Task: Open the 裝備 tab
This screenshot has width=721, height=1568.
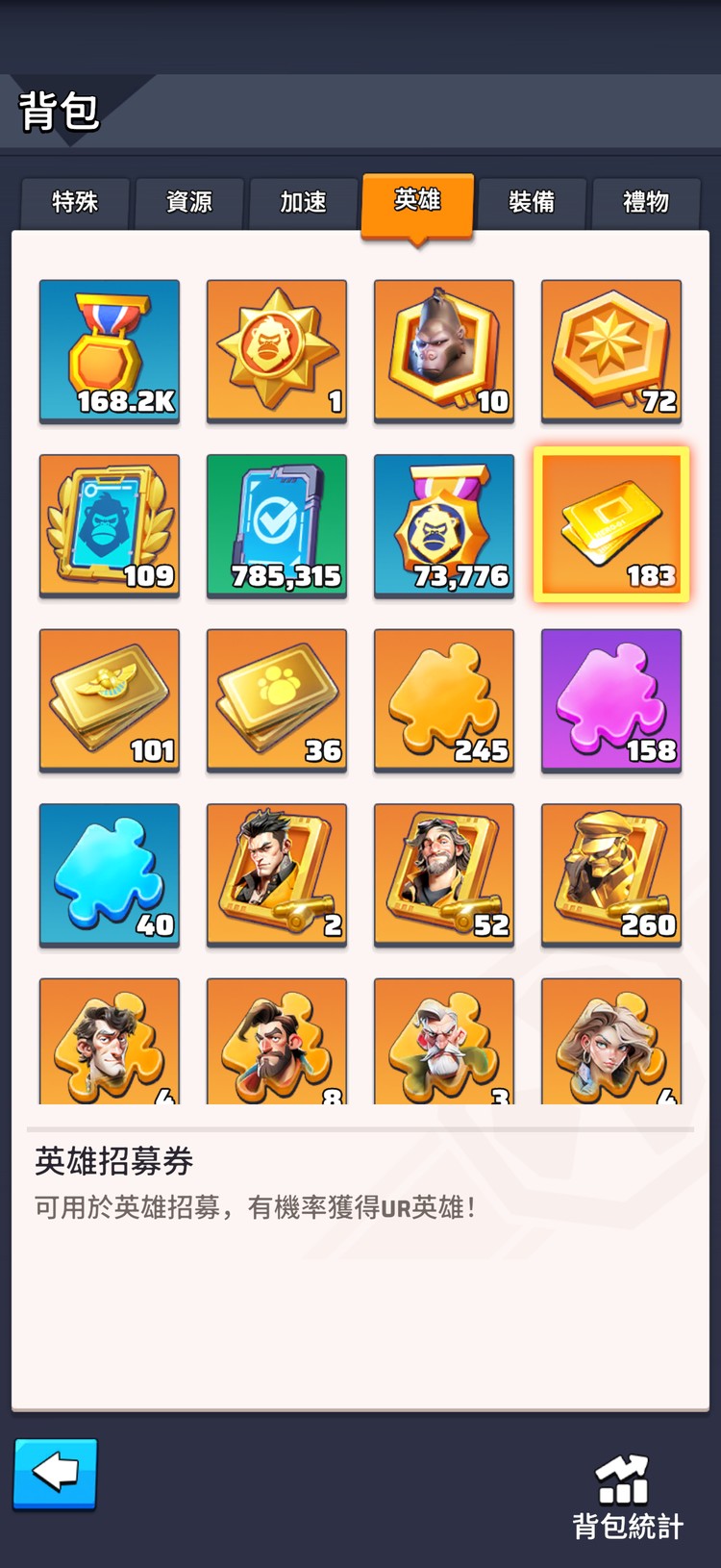Action: click(x=532, y=202)
